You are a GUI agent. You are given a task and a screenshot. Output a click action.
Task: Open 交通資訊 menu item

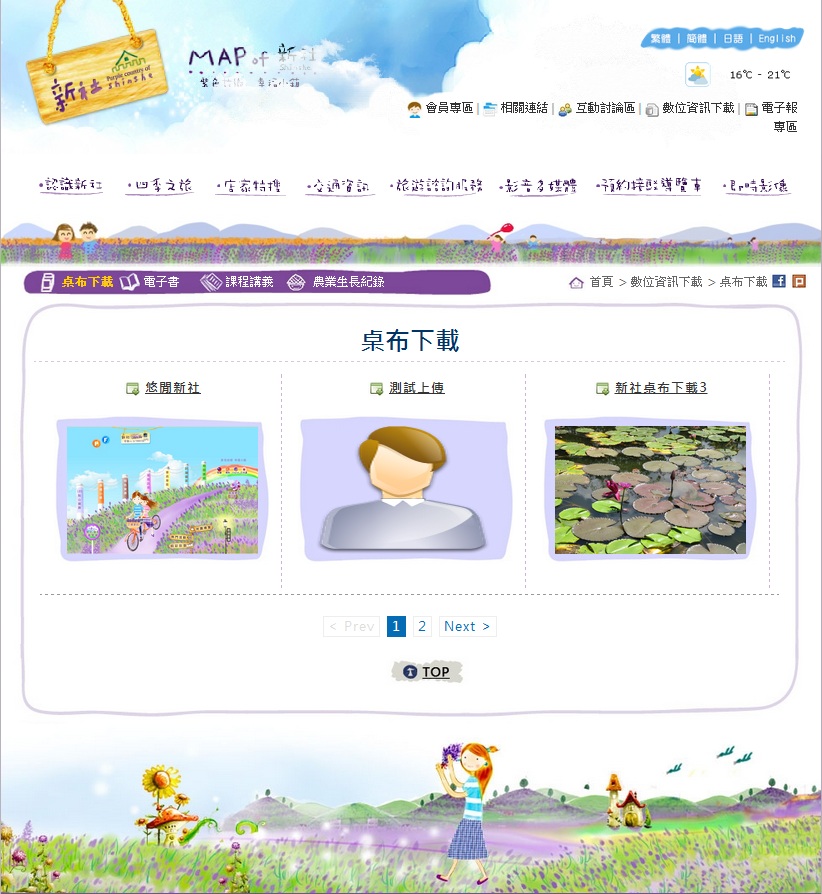339,186
